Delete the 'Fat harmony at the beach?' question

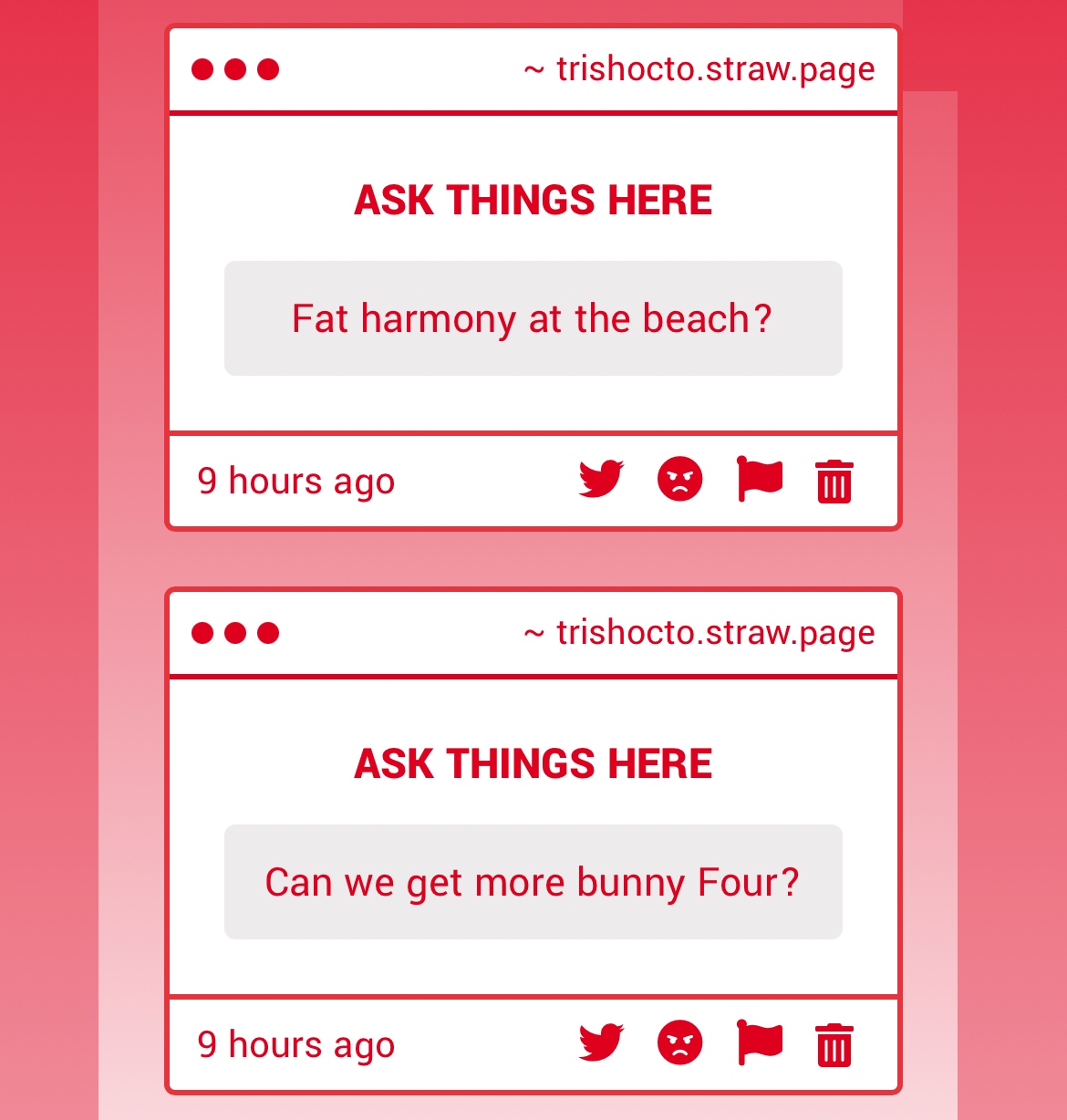pyautogui.click(x=834, y=482)
